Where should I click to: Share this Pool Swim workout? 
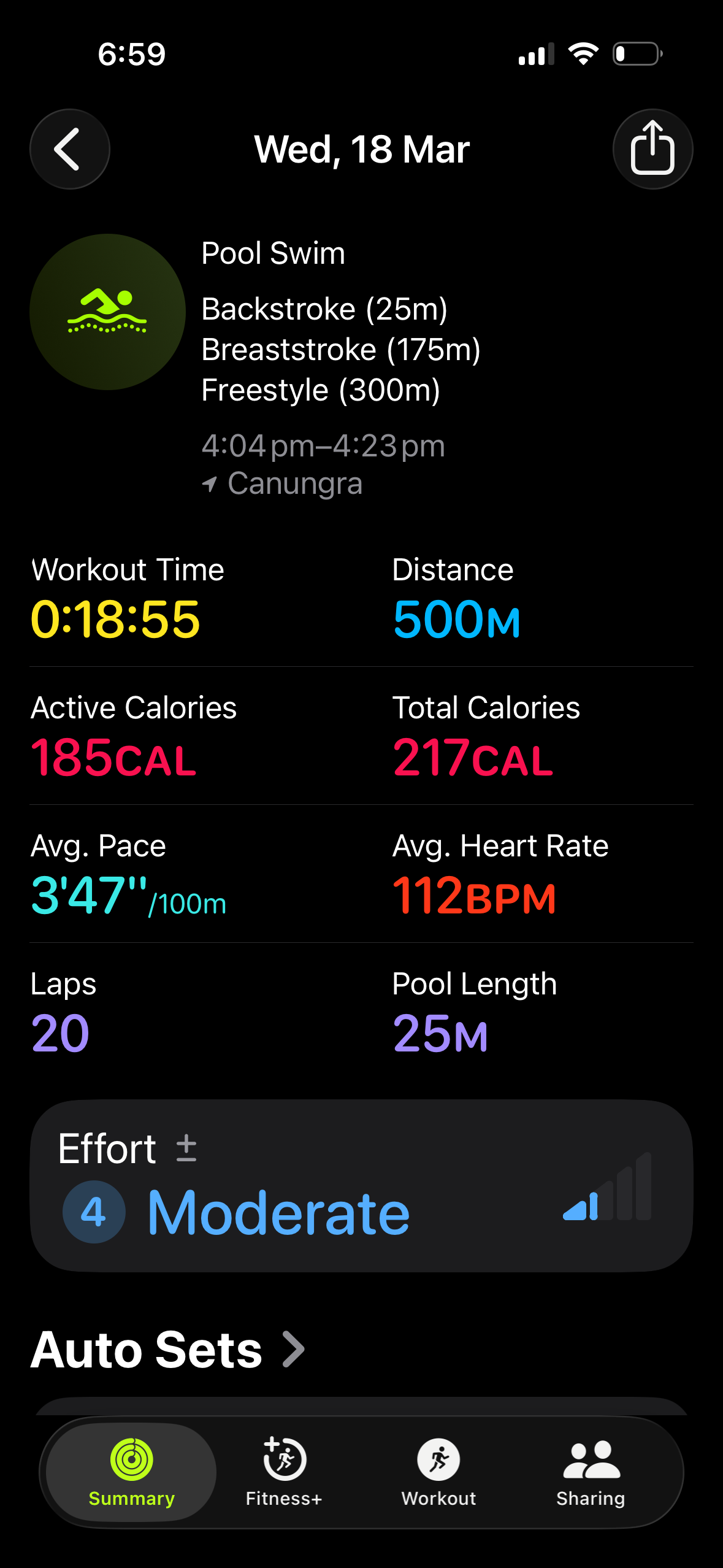coord(652,149)
